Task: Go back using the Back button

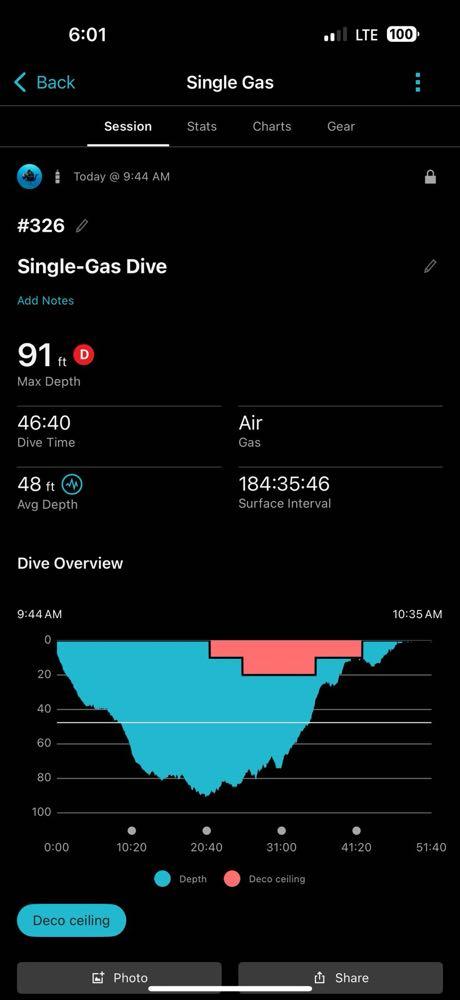Action: [x=44, y=82]
